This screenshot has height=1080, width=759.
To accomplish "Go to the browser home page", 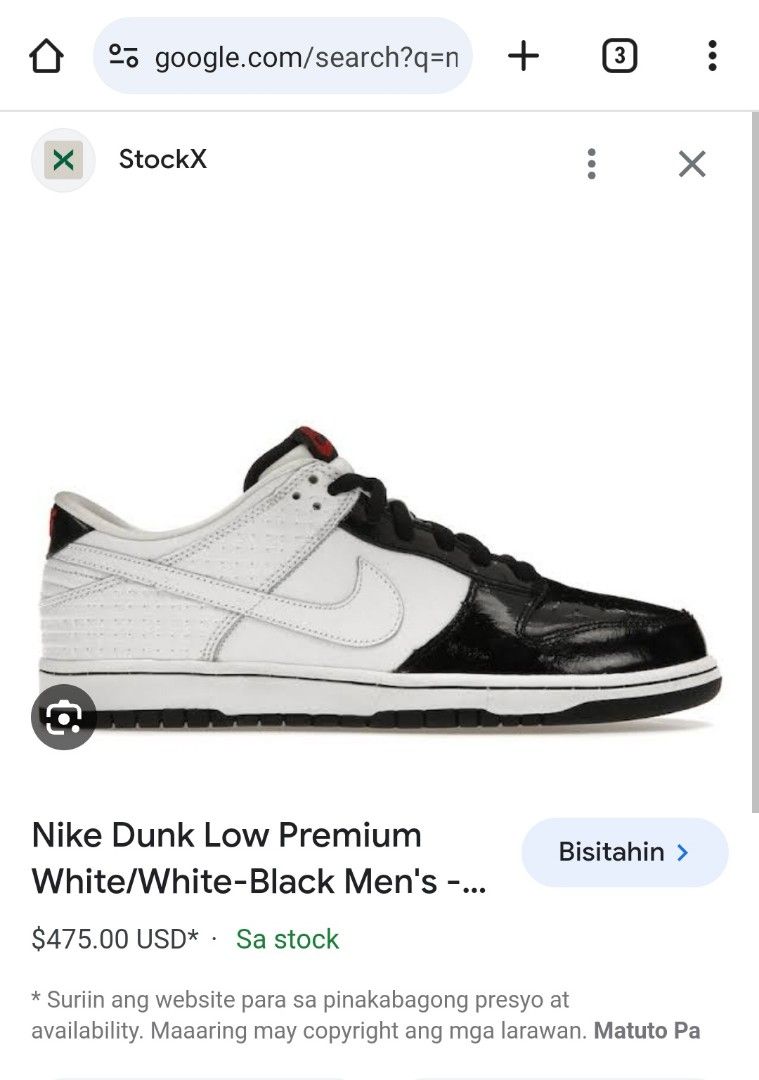I will pos(46,57).
